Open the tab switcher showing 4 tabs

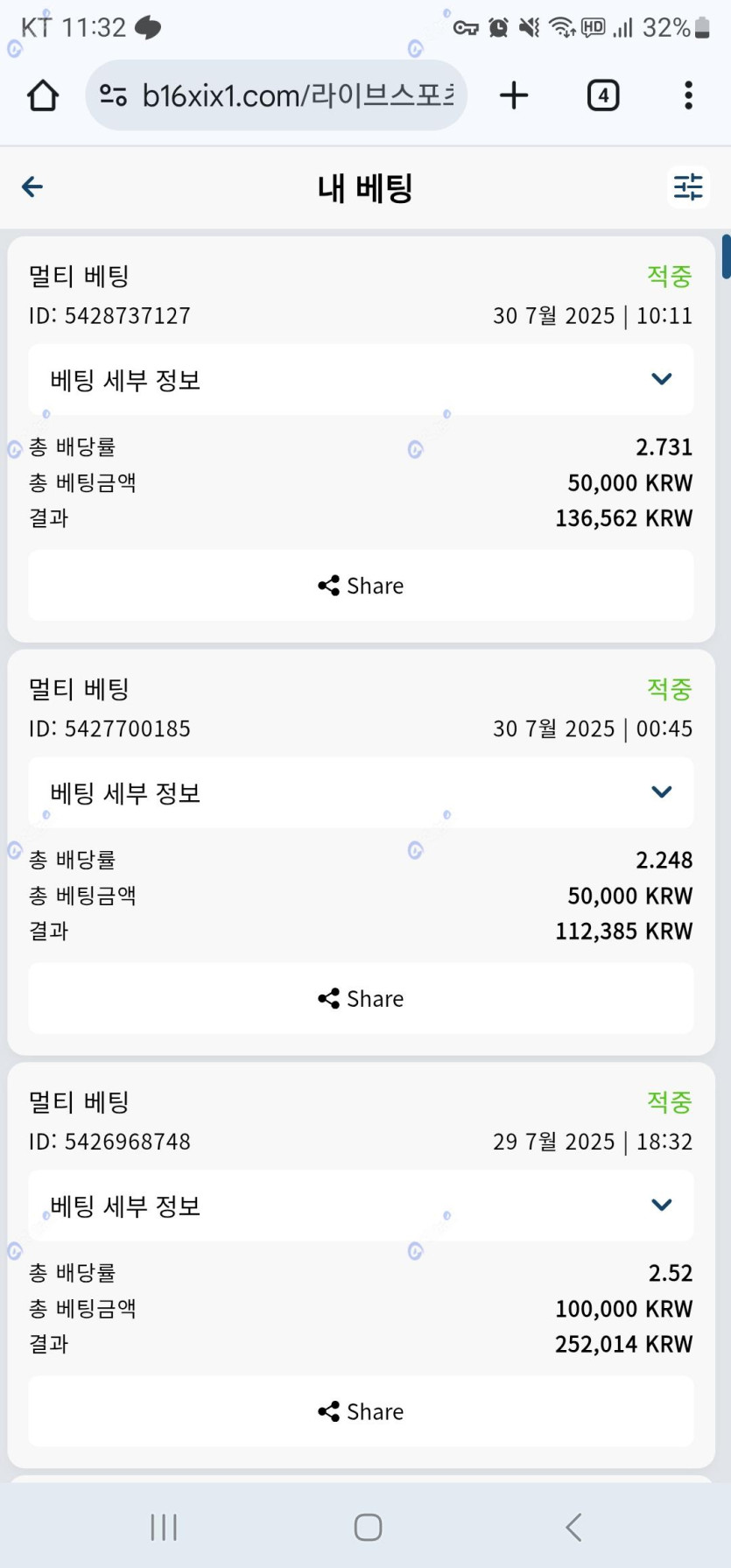(603, 95)
